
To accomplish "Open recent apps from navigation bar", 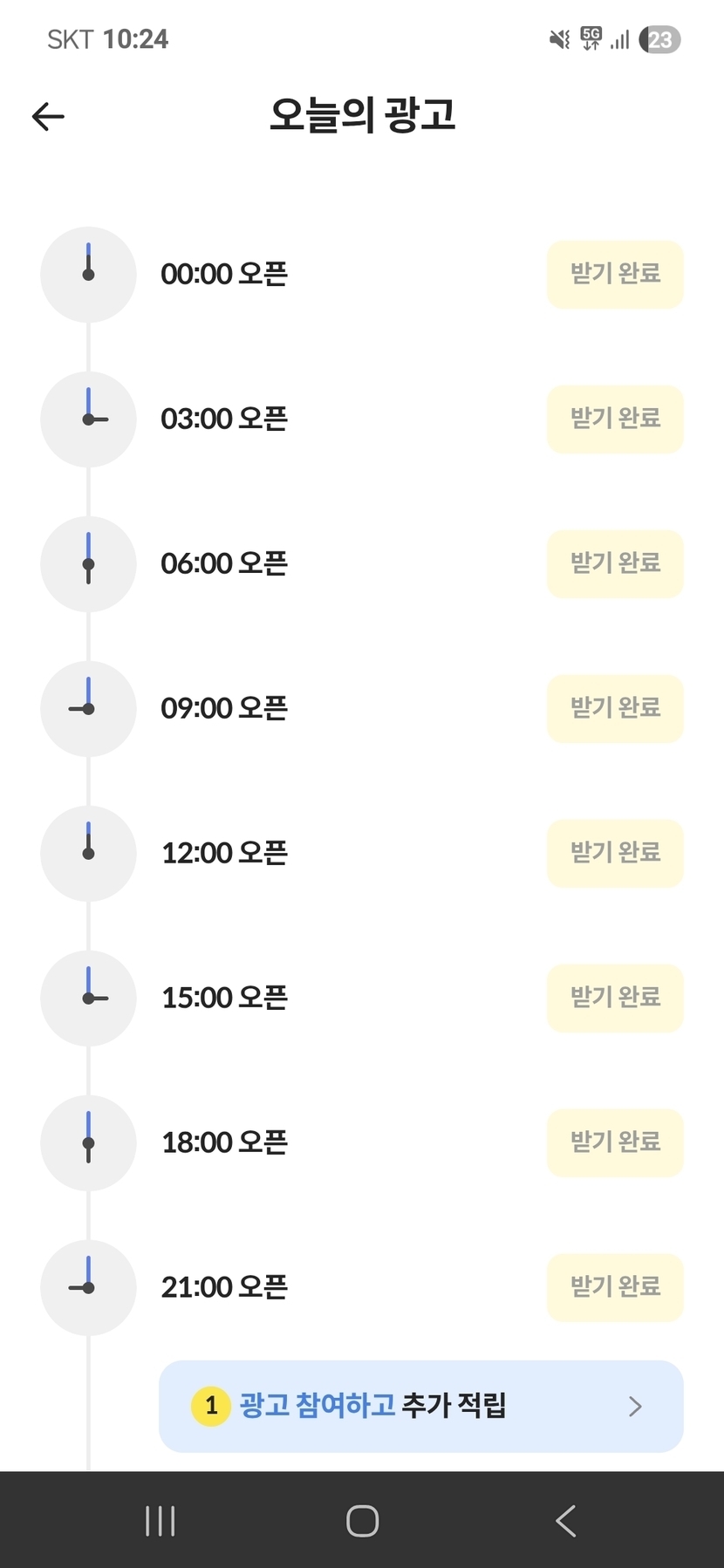I will pyautogui.click(x=161, y=1521).
